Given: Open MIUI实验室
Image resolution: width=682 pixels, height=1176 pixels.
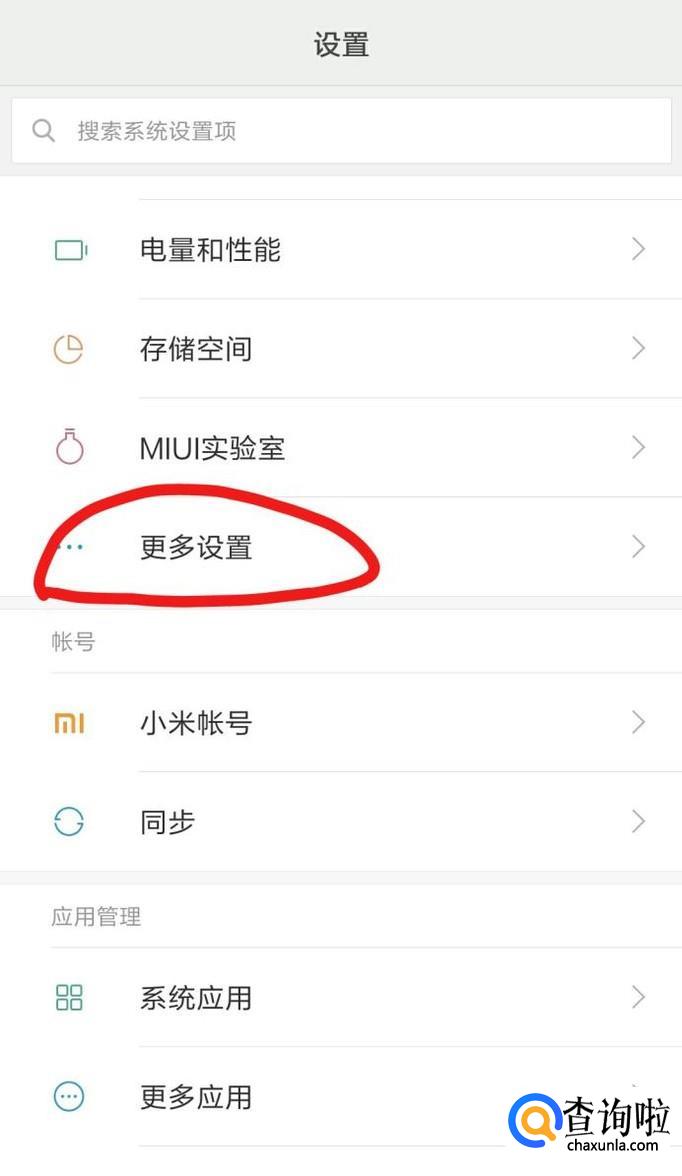Looking at the screenshot, I should click(341, 448).
